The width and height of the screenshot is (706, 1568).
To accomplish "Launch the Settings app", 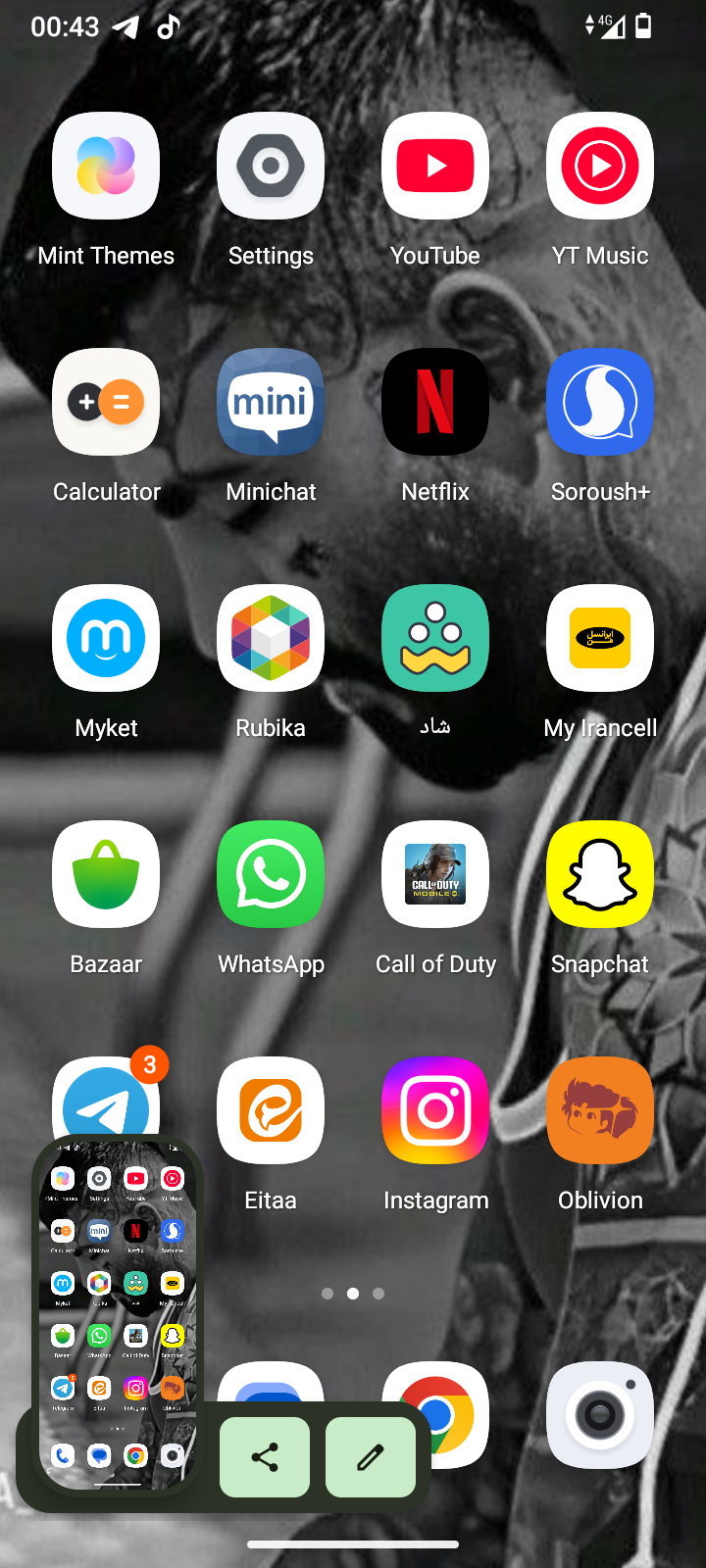I will click(271, 167).
